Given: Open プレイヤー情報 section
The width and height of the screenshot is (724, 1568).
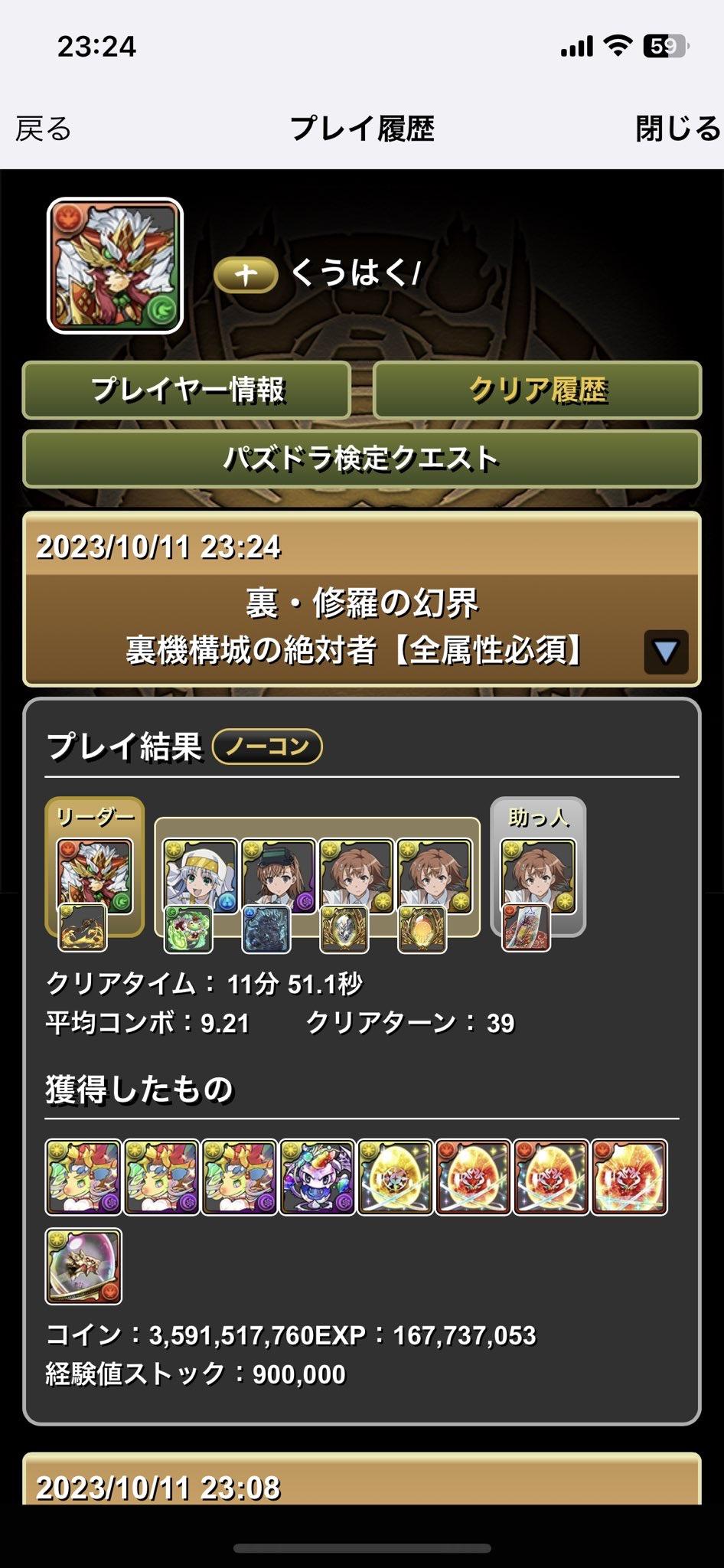Looking at the screenshot, I should [187, 390].
